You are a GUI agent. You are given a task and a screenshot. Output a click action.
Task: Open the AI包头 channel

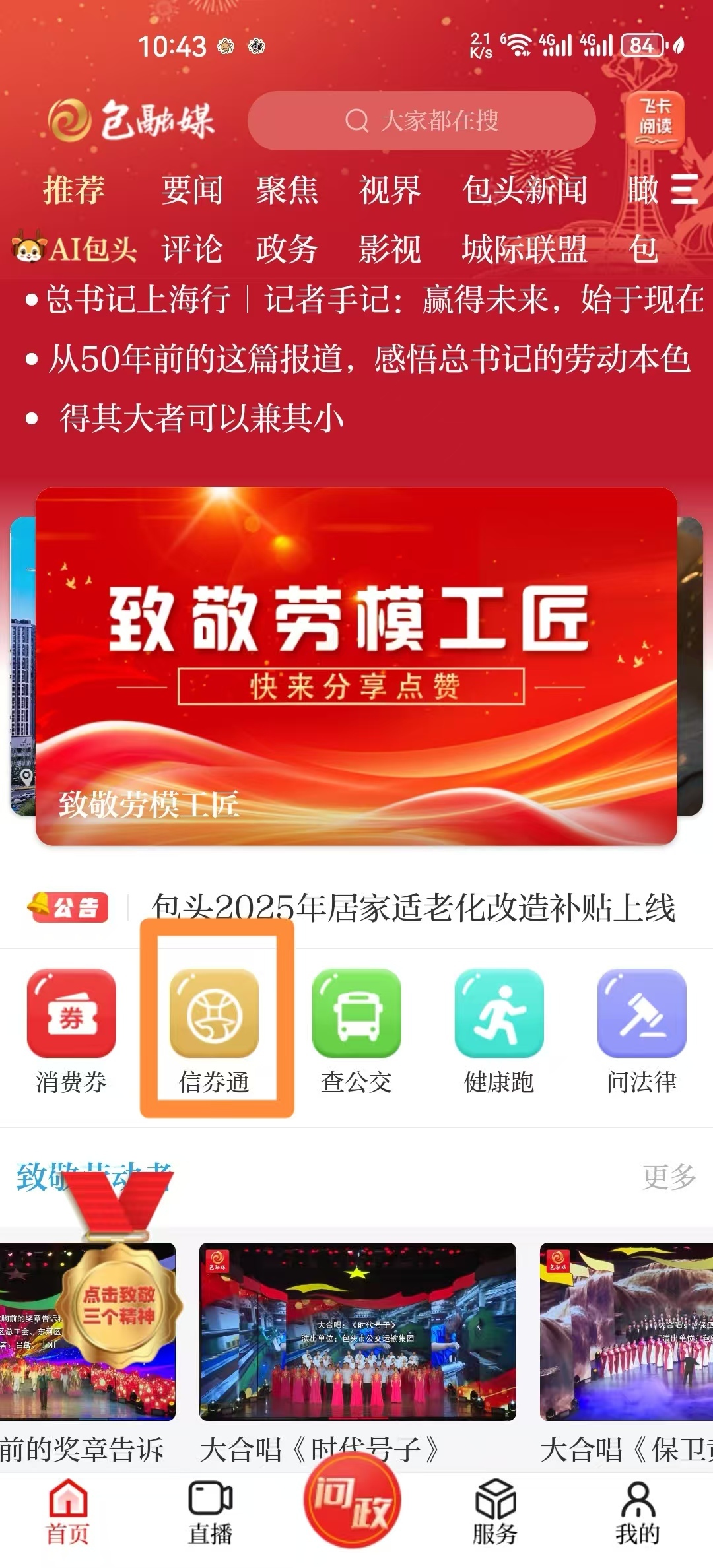75,249
